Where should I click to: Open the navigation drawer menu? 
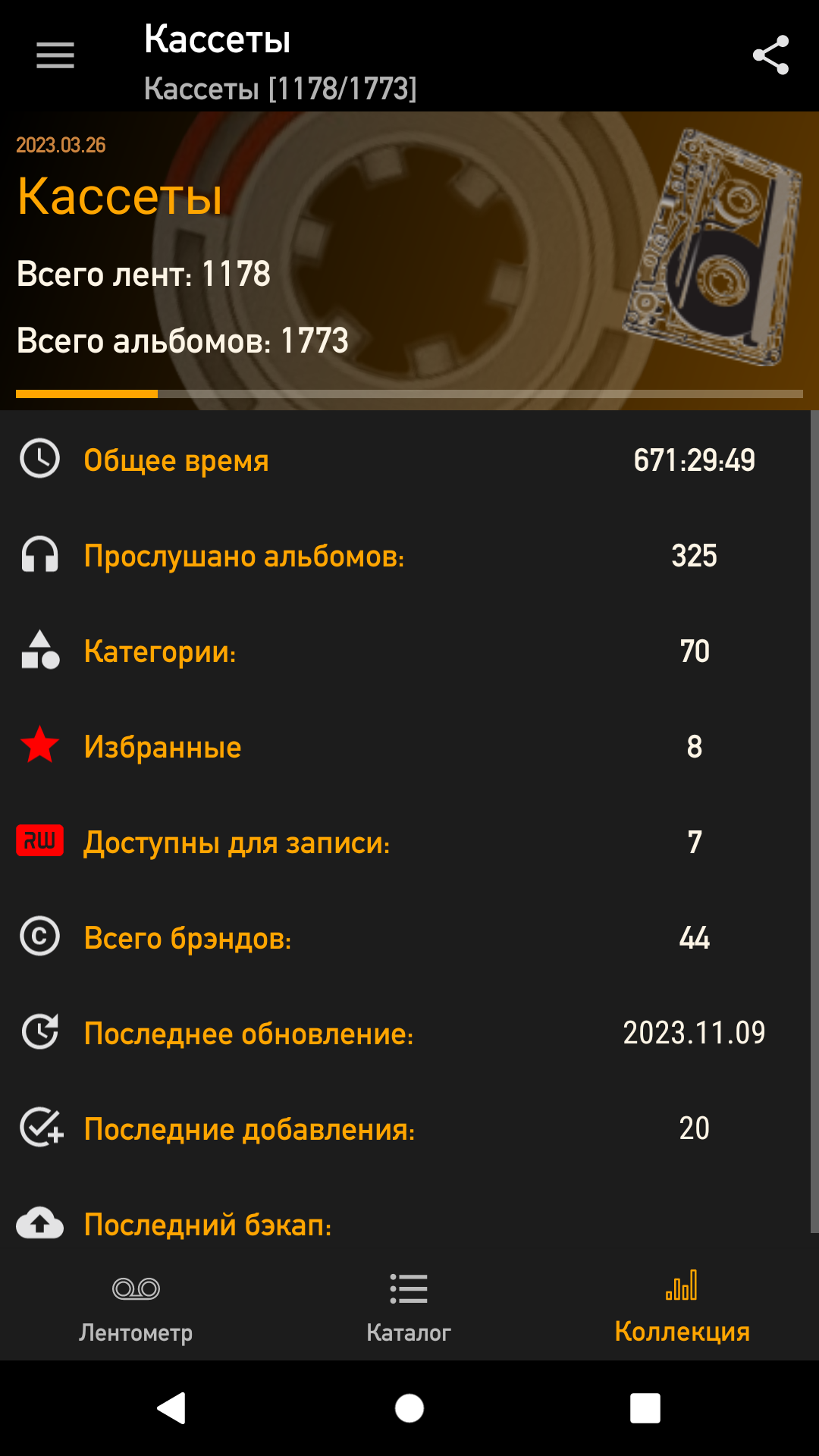pos(54,55)
